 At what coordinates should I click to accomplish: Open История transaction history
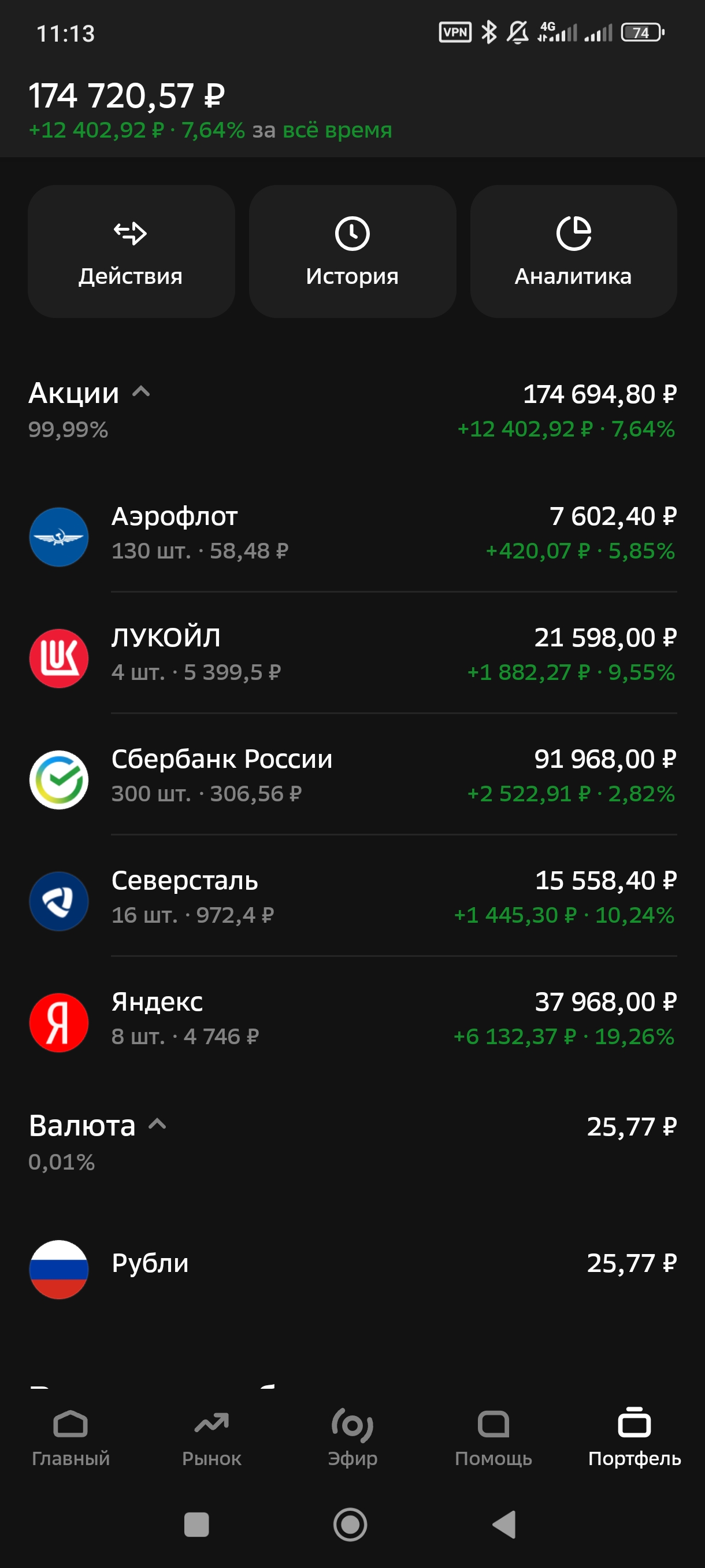tap(352, 252)
